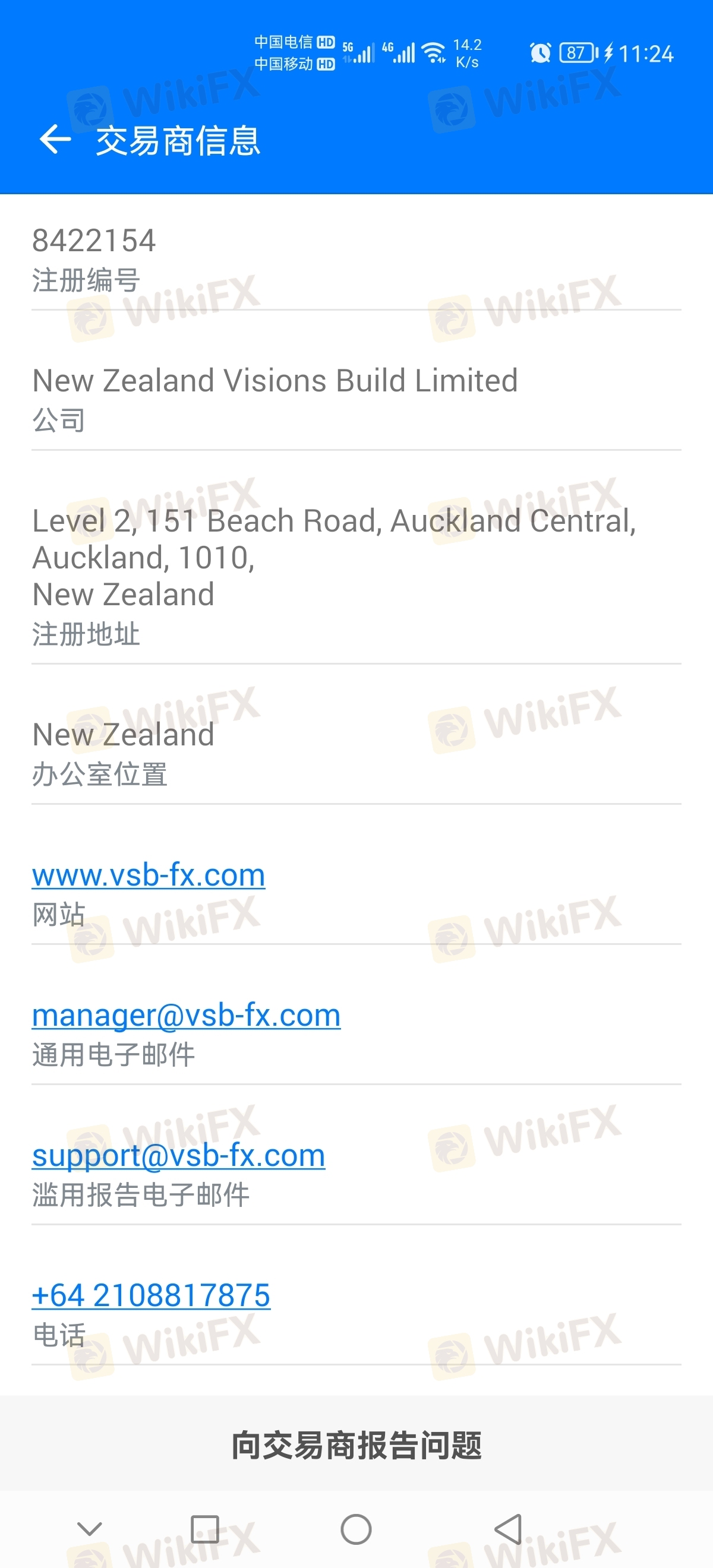Viewport: 713px width, 1568px height.
Task: Open recent apps from navigation bar
Action: pos(204,1528)
